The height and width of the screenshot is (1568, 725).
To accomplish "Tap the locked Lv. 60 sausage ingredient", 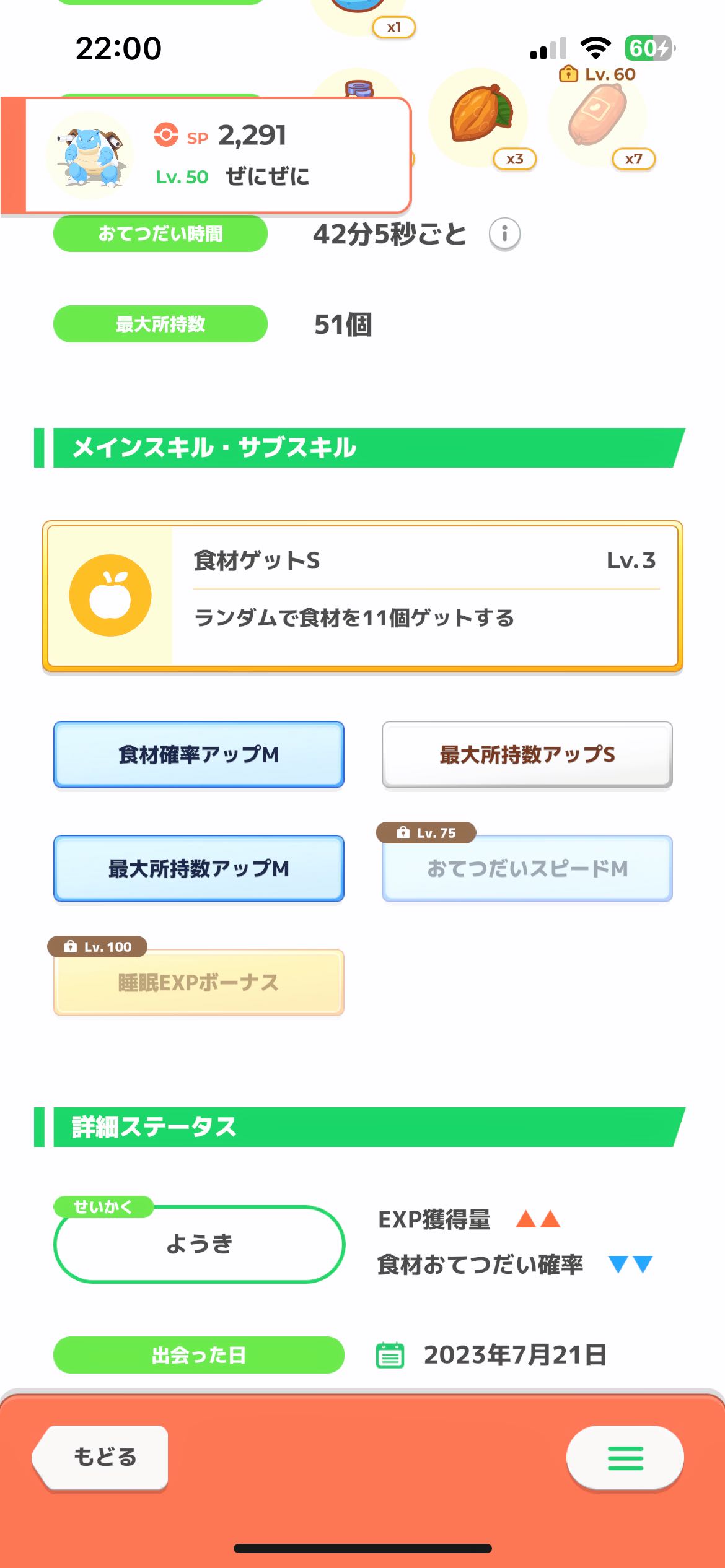I will pos(599,117).
